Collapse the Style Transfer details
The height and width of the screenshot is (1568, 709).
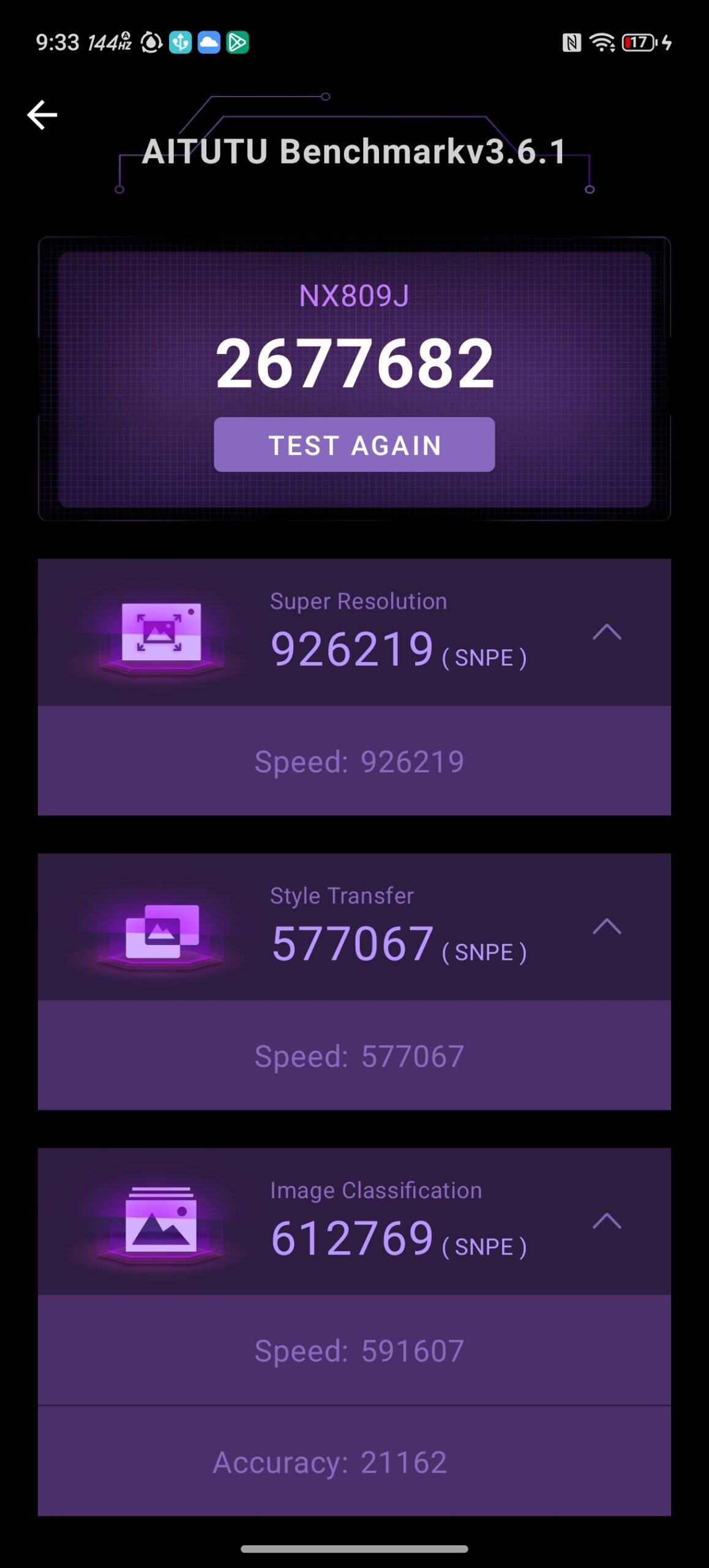coord(606,927)
